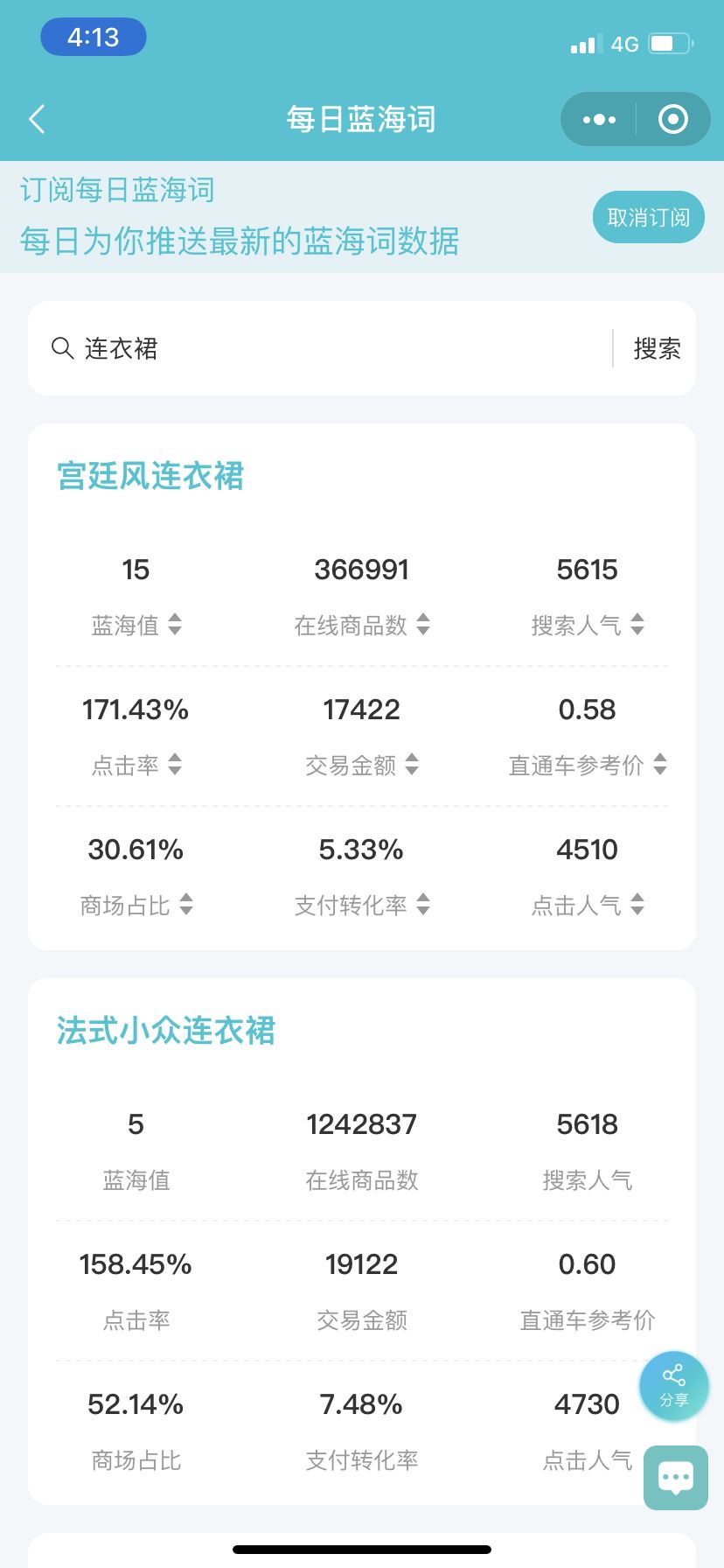Open the ••• more options menu
Image resolution: width=724 pixels, height=1568 pixels.
(x=598, y=118)
